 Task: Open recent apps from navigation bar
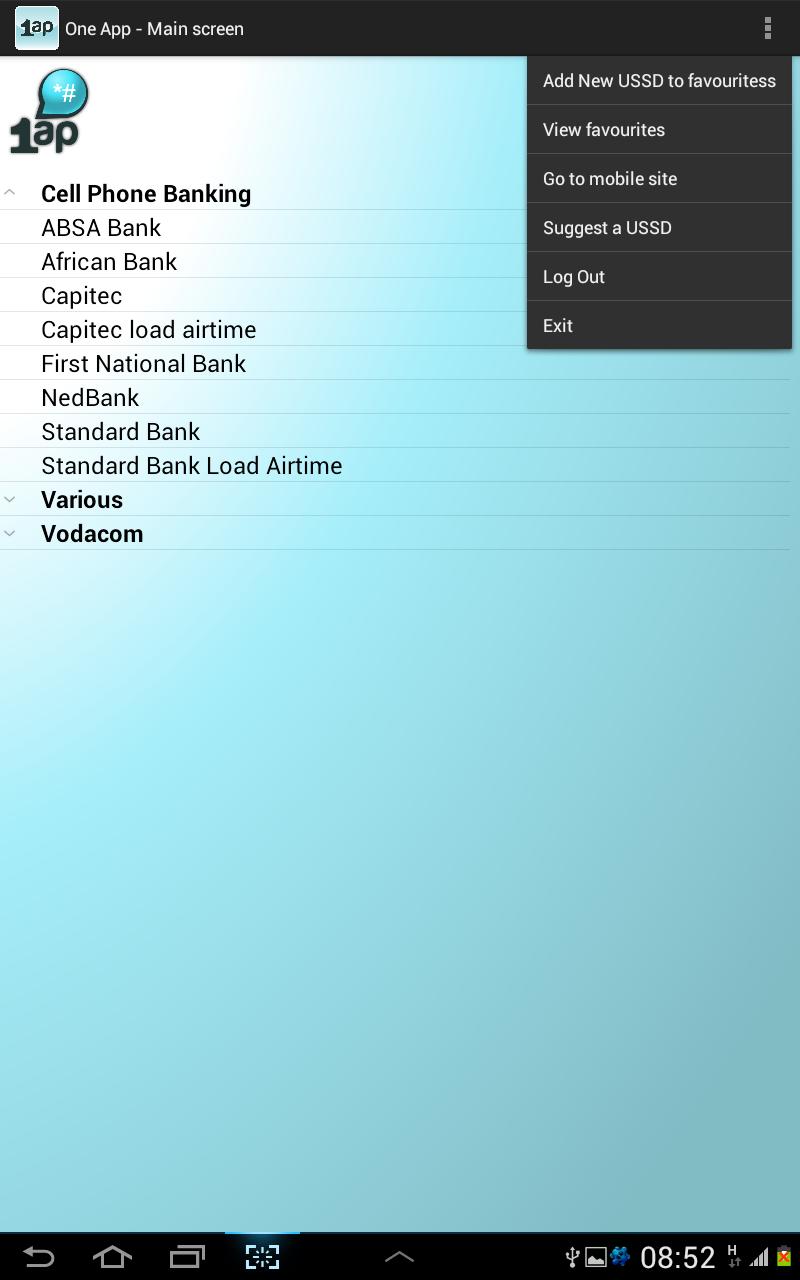[187, 1257]
